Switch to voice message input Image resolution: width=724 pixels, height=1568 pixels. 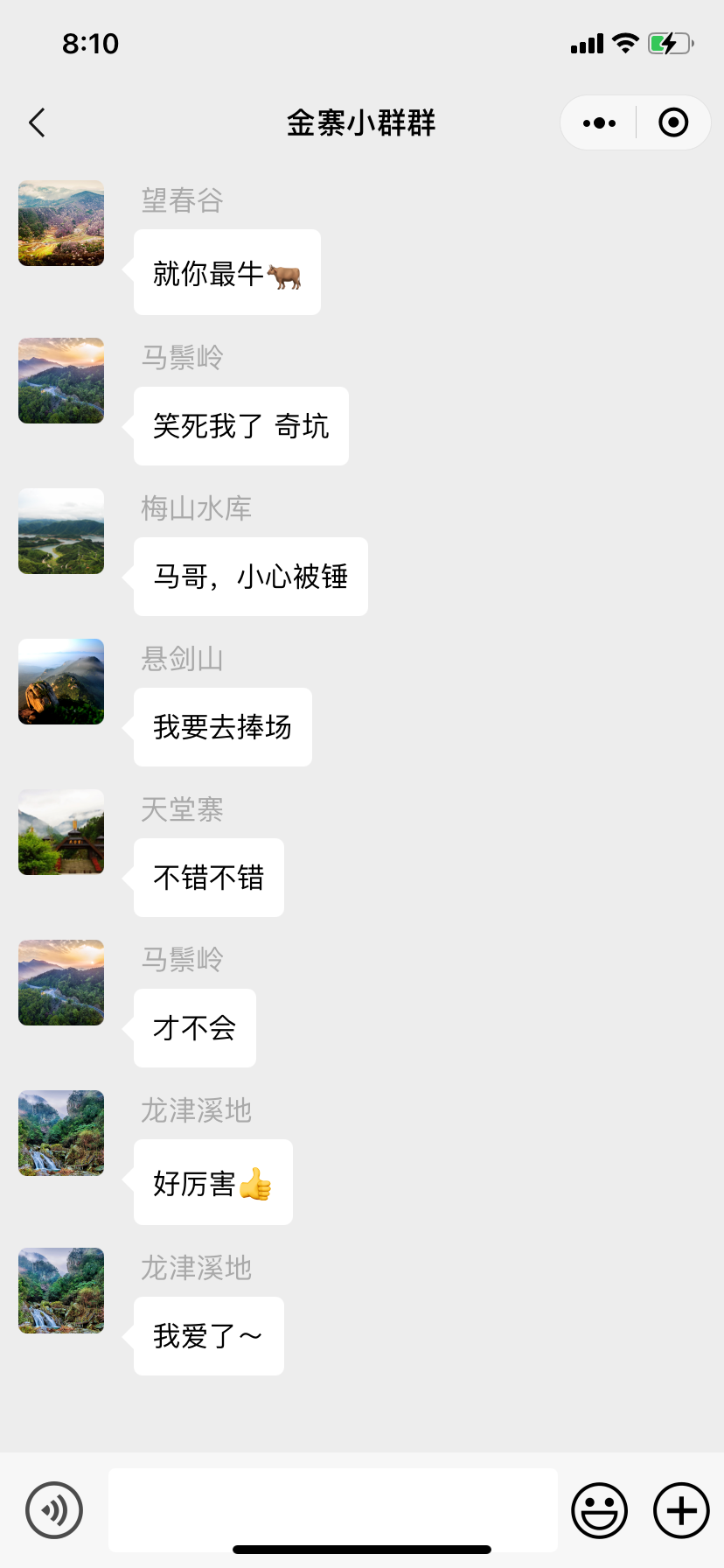pyautogui.click(x=54, y=1509)
